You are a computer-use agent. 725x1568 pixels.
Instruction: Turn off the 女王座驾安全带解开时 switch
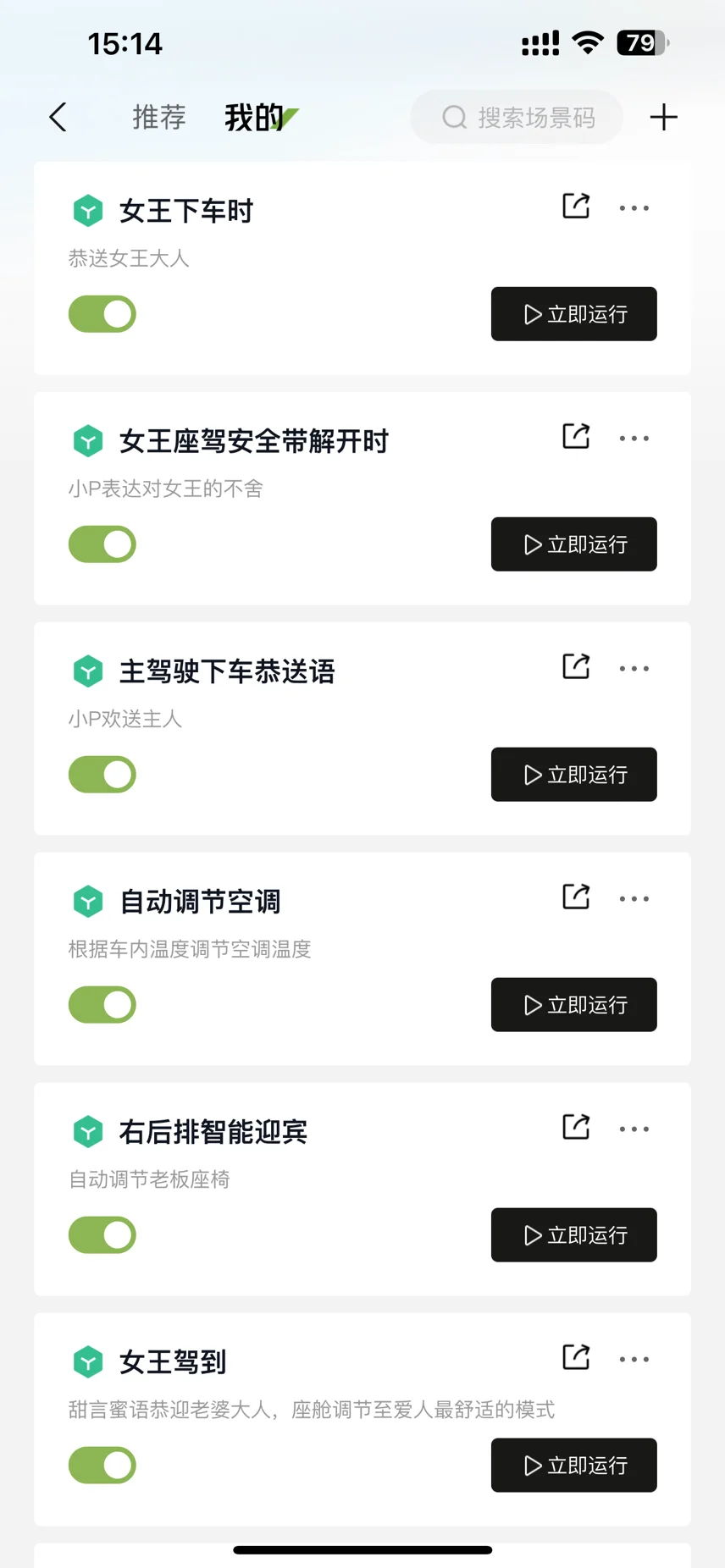[102, 544]
